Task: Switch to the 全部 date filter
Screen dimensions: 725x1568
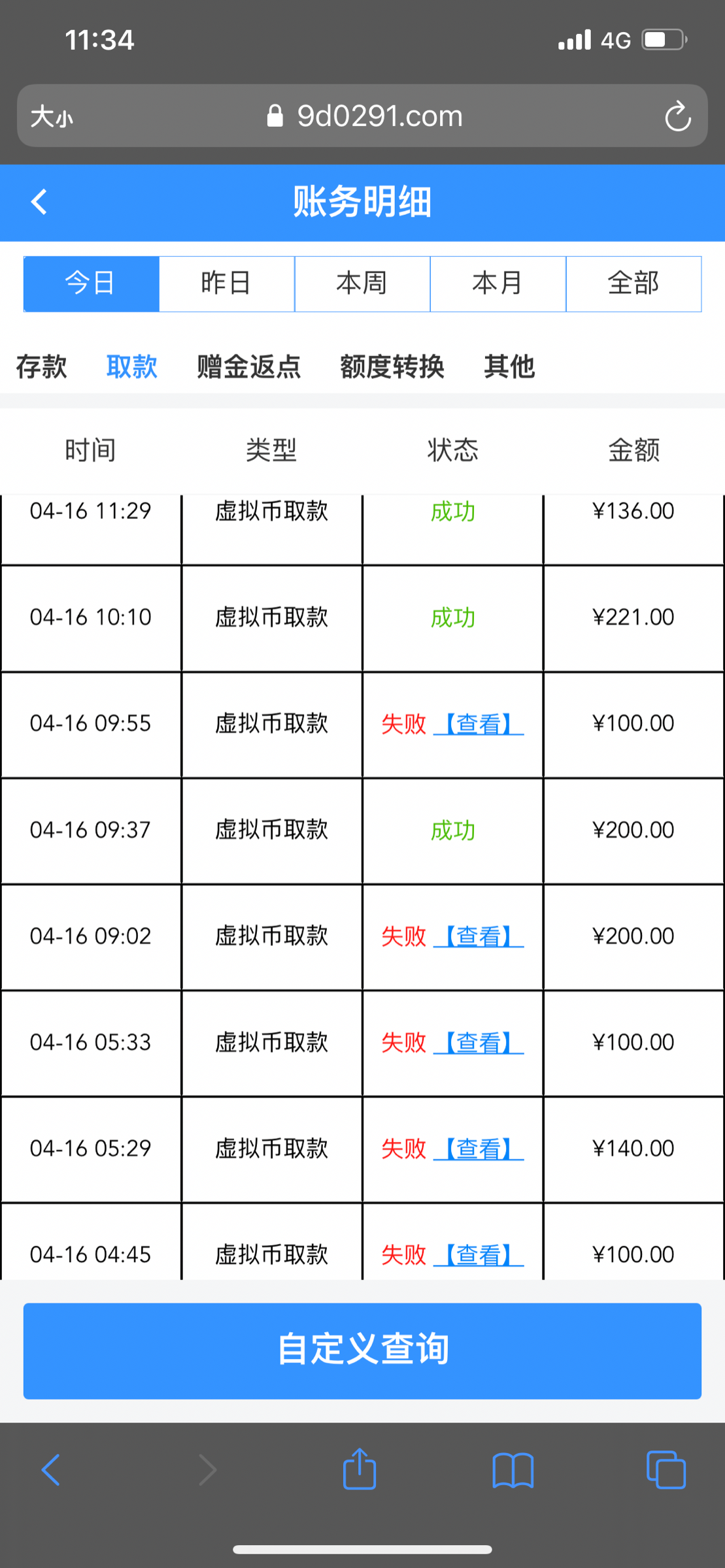Action: [x=633, y=283]
